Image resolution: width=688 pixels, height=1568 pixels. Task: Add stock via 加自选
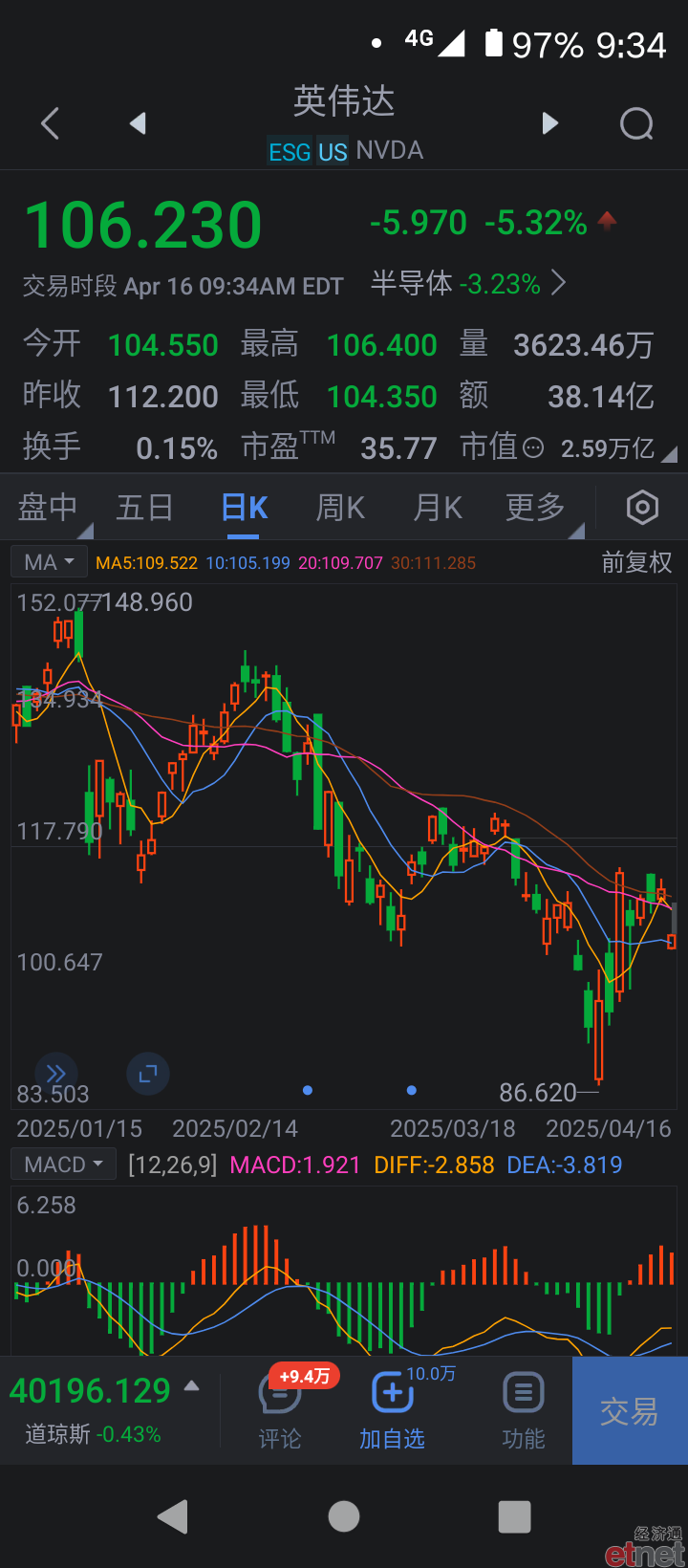(x=392, y=1411)
